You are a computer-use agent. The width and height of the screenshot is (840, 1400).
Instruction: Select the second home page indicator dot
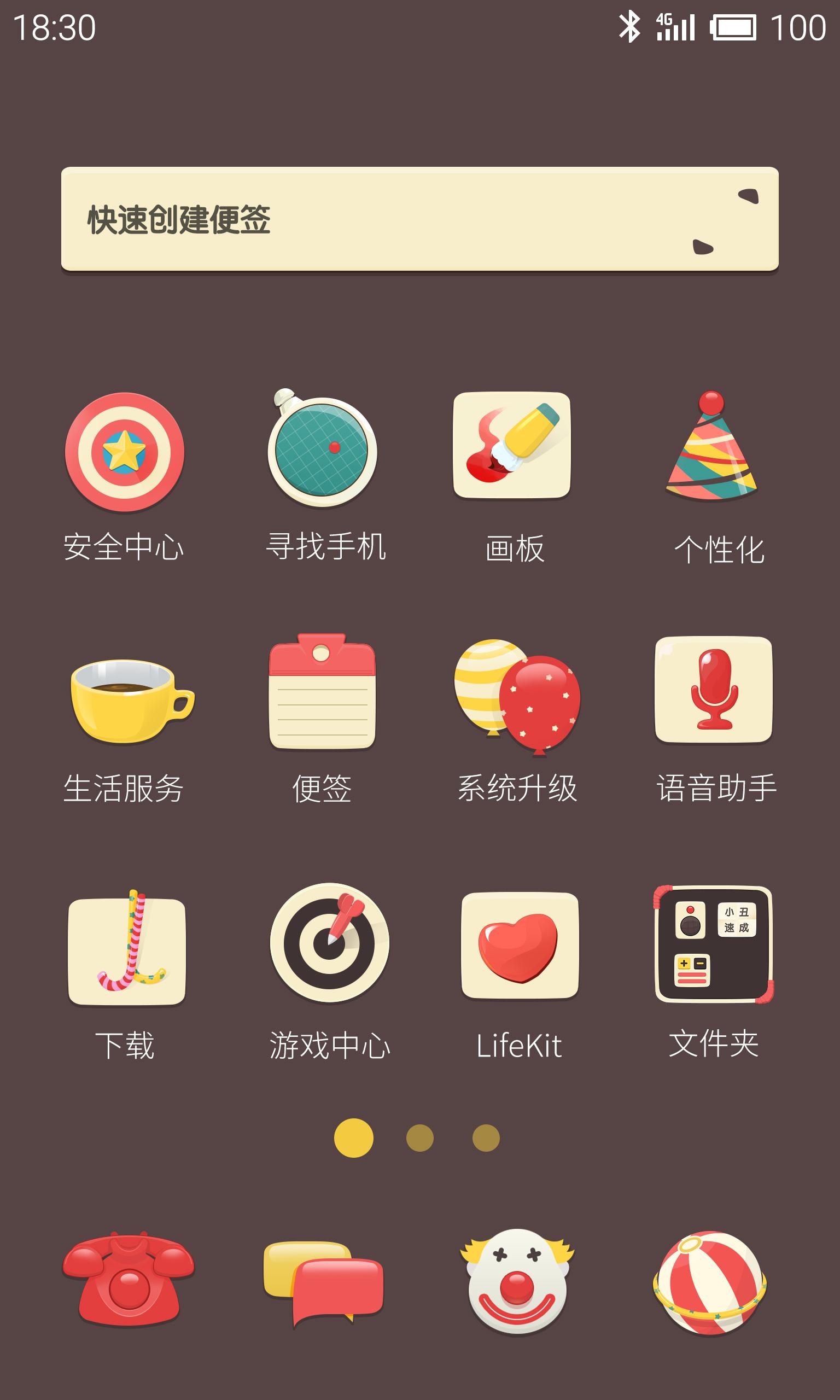click(420, 1138)
